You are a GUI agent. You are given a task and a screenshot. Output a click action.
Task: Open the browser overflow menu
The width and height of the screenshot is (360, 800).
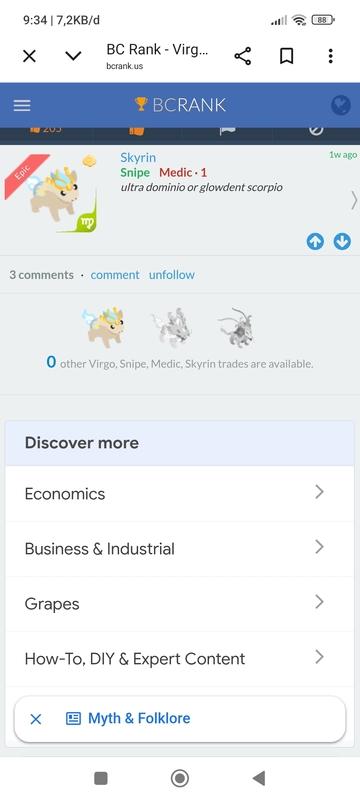point(330,56)
